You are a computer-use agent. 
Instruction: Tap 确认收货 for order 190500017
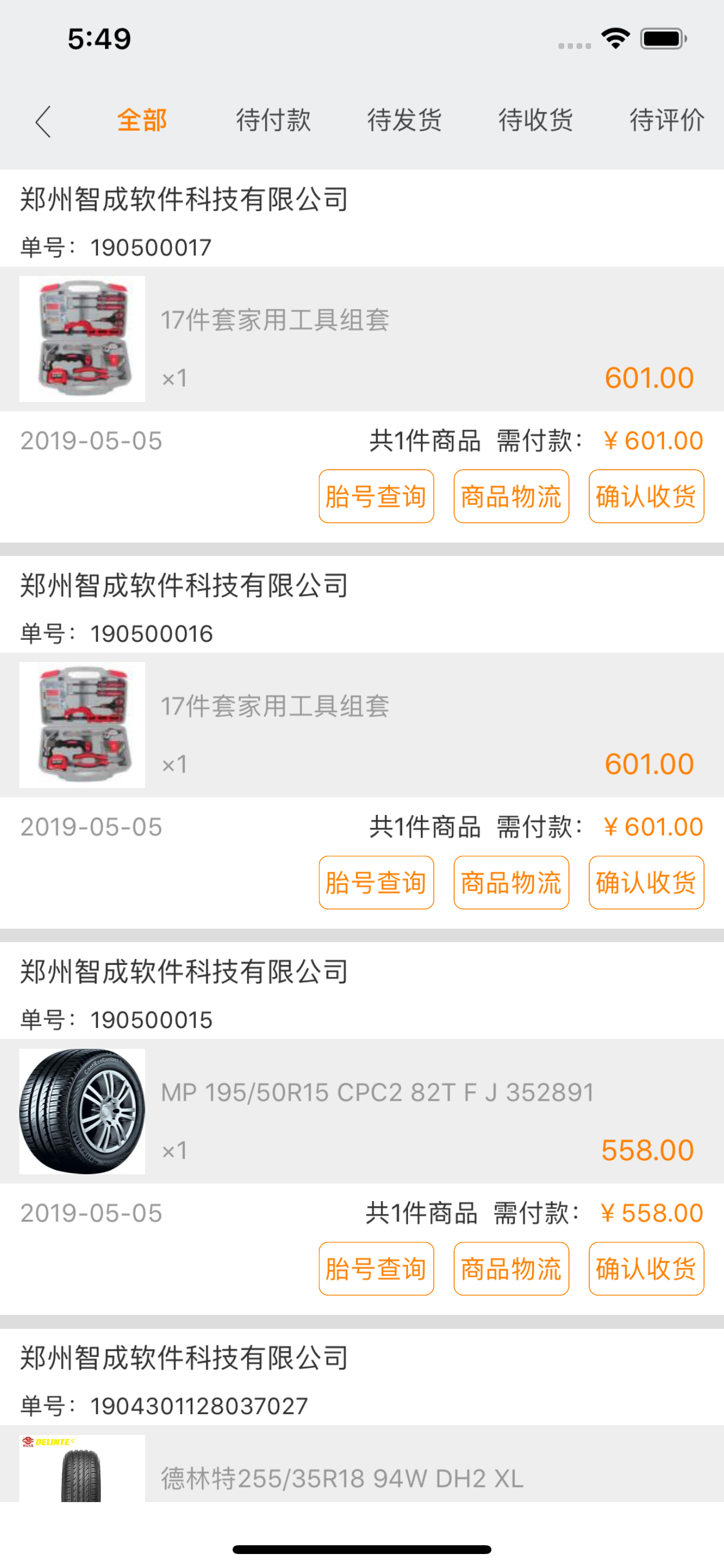coord(646,496)
